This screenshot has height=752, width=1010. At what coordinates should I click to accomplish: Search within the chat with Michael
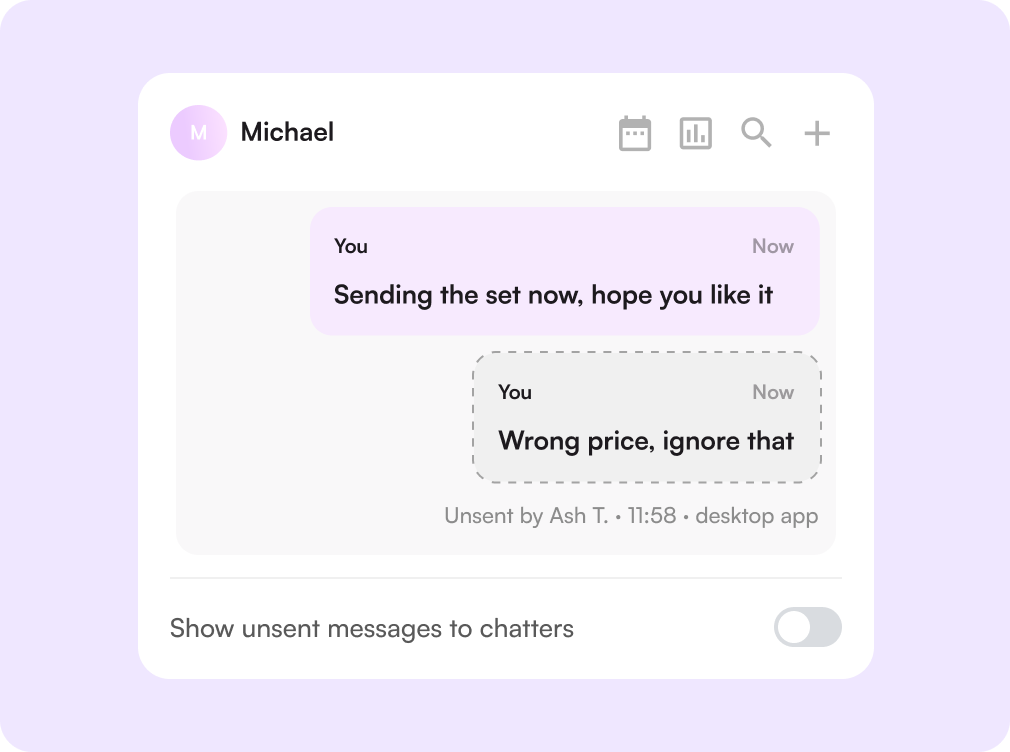pos(756,133)
